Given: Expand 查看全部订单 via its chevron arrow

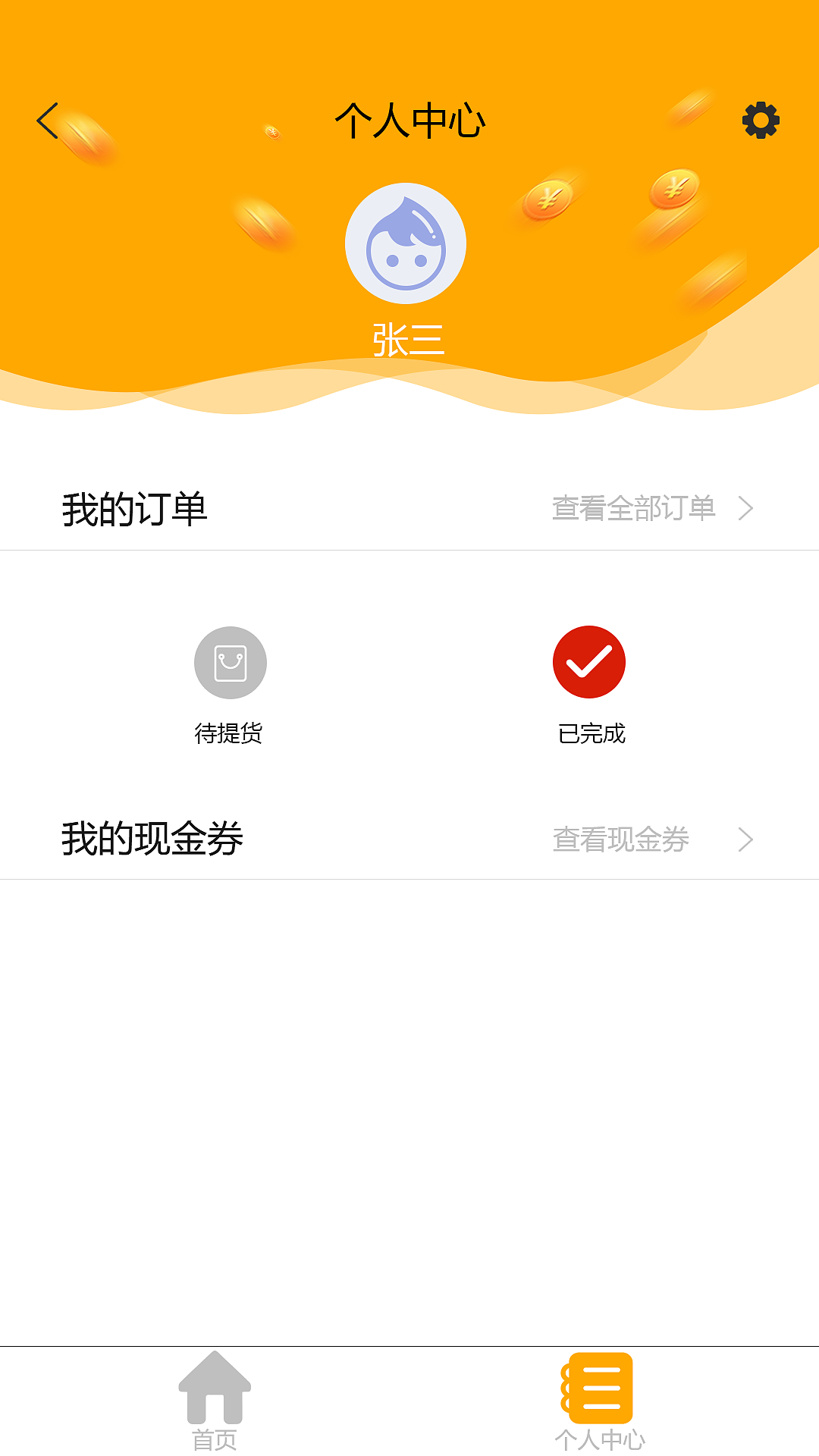Looking at the screenshot, I should tap(747, 508).
